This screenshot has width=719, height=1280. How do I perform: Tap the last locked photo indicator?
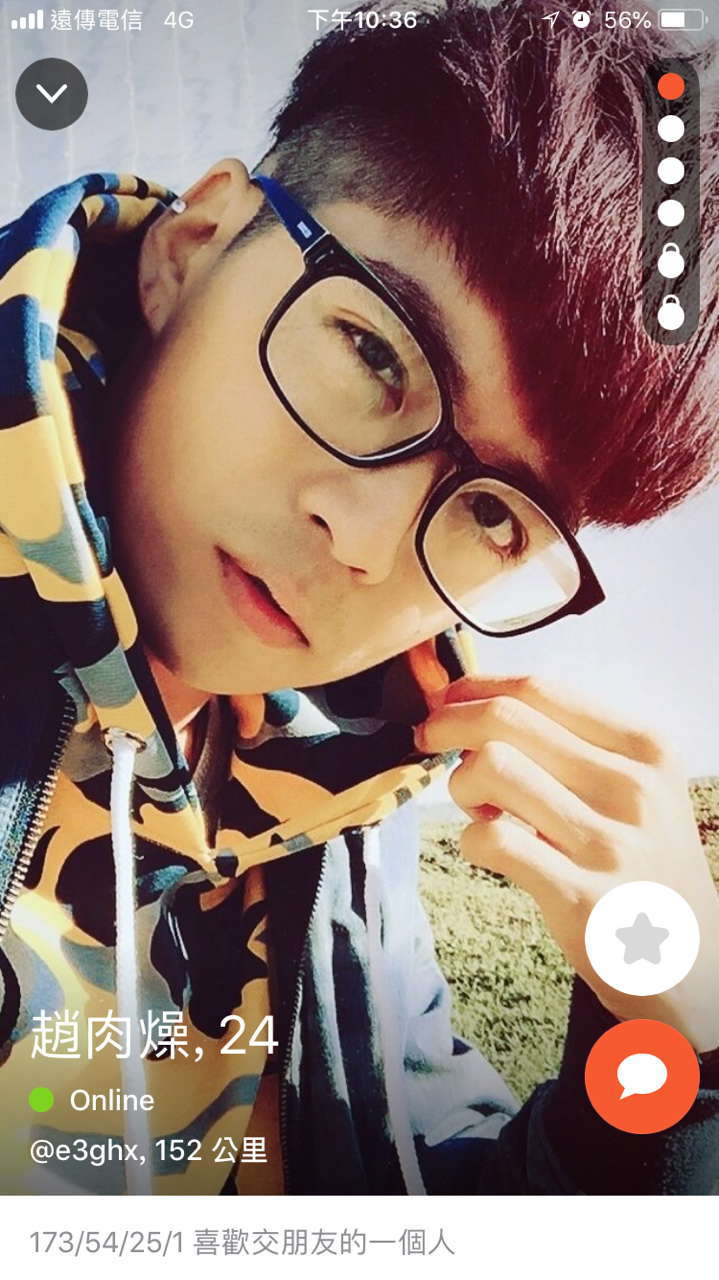click(671, 314)
